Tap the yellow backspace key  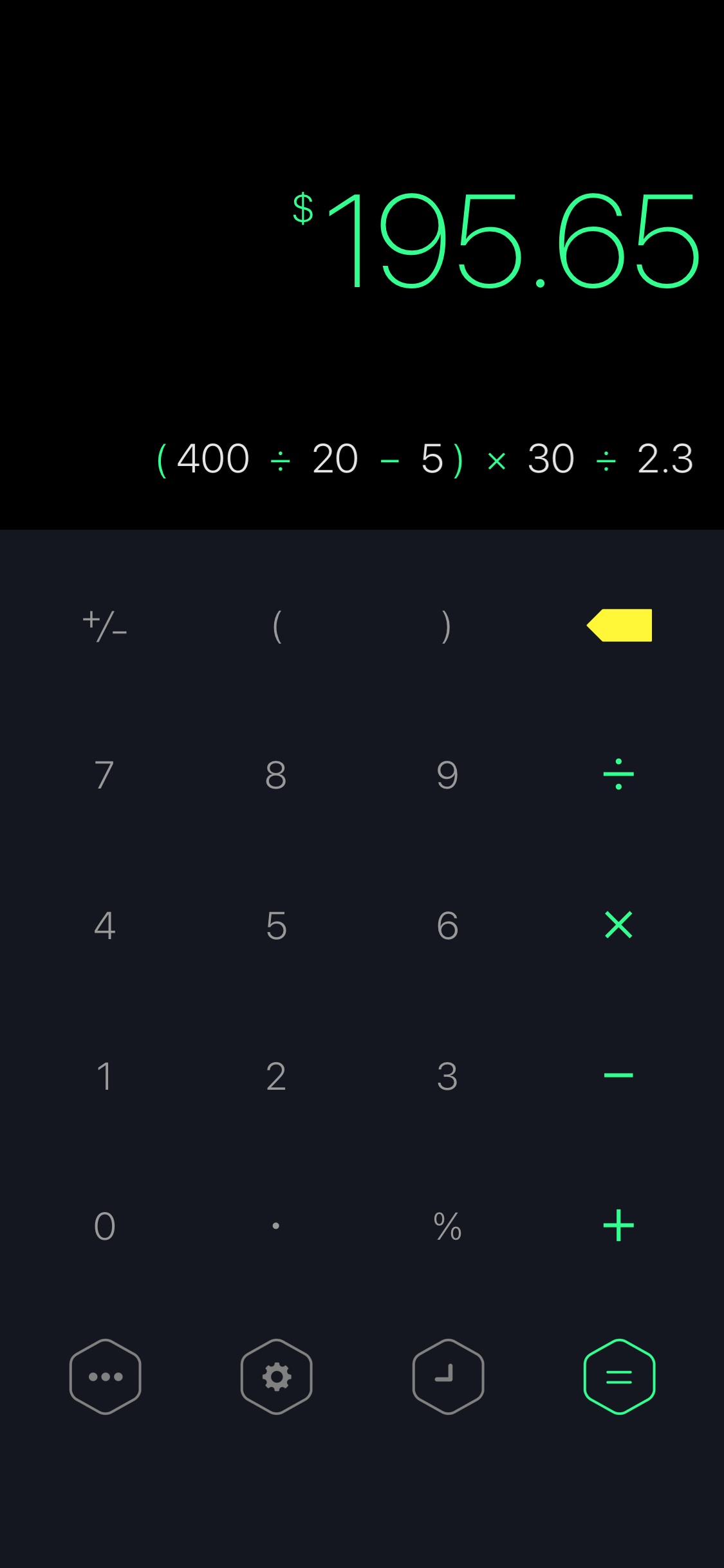click(619, 625)
